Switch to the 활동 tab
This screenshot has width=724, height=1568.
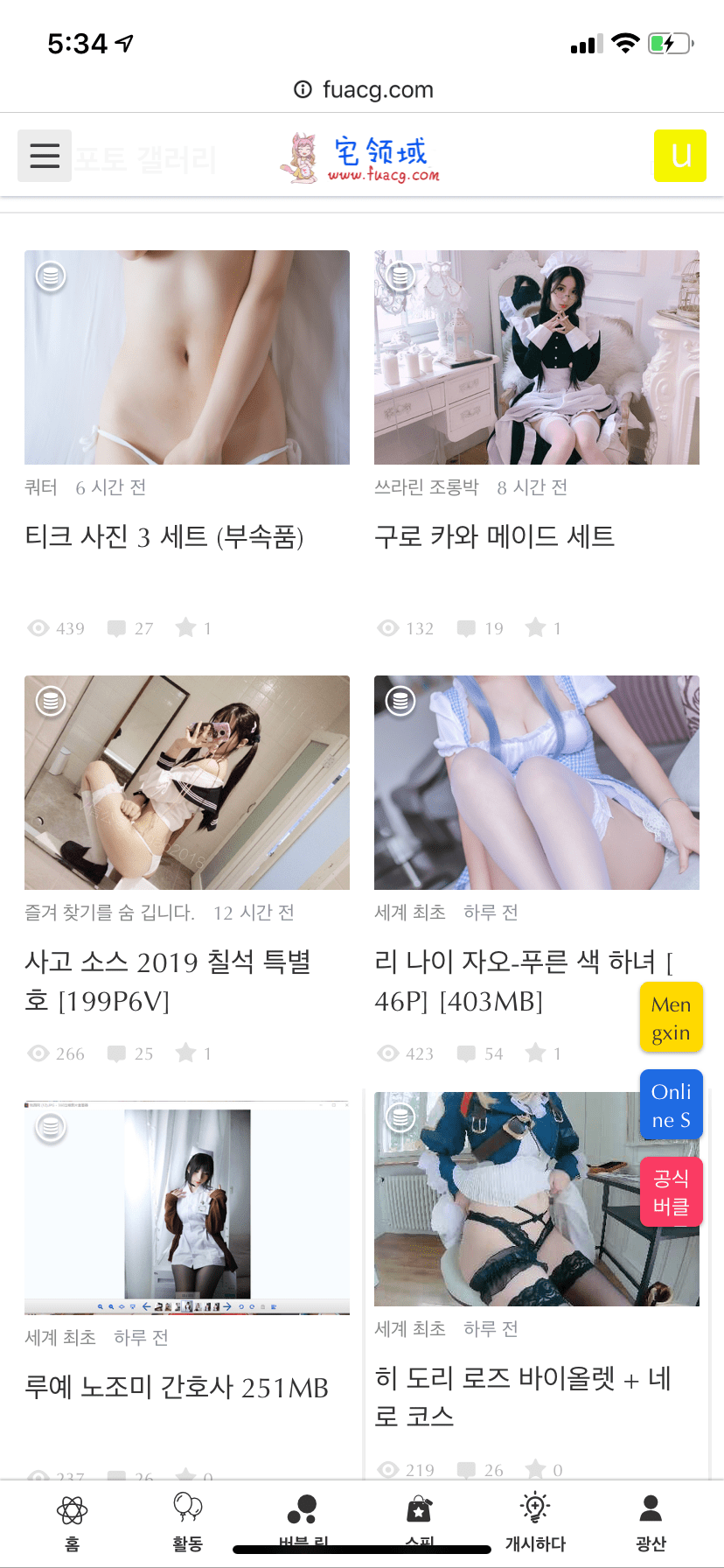187,1521
